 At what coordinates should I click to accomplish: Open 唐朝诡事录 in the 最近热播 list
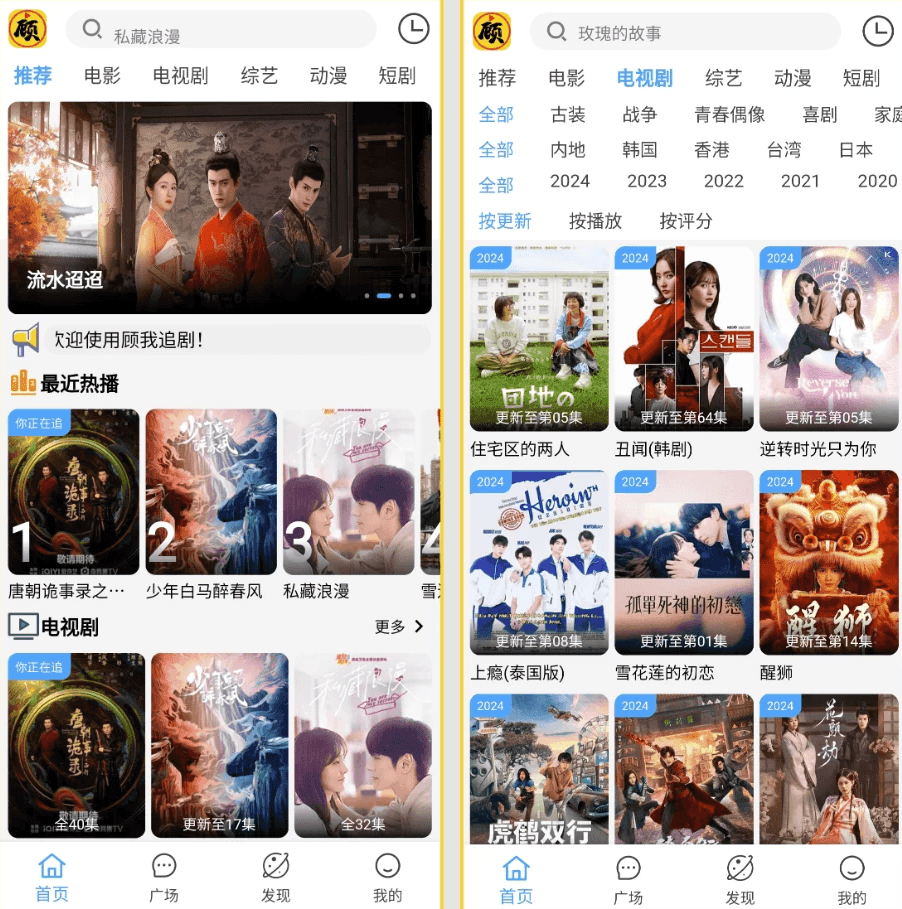pyautogui.click(x=74, y=492)
